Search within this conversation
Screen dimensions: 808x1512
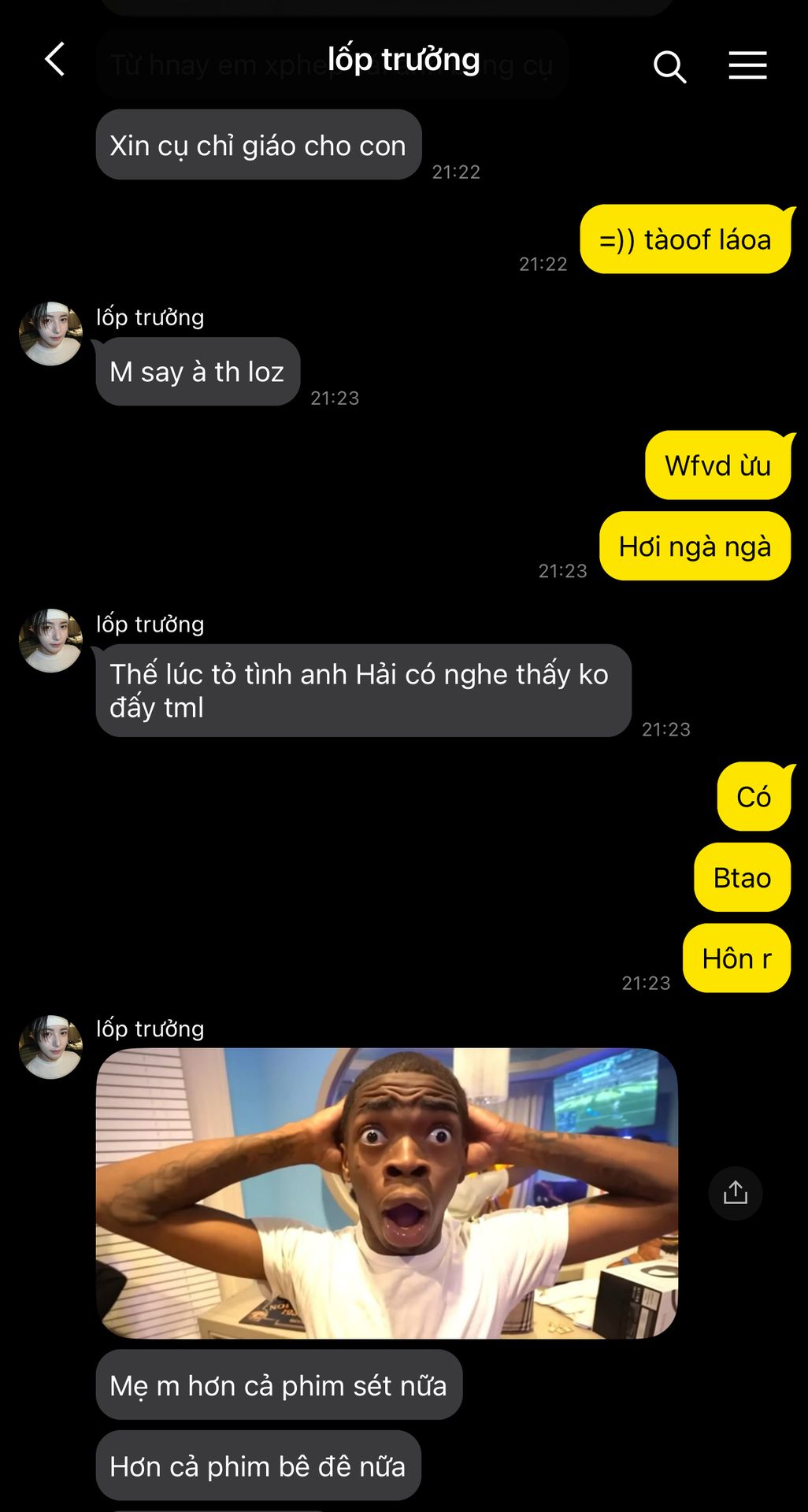669,66
